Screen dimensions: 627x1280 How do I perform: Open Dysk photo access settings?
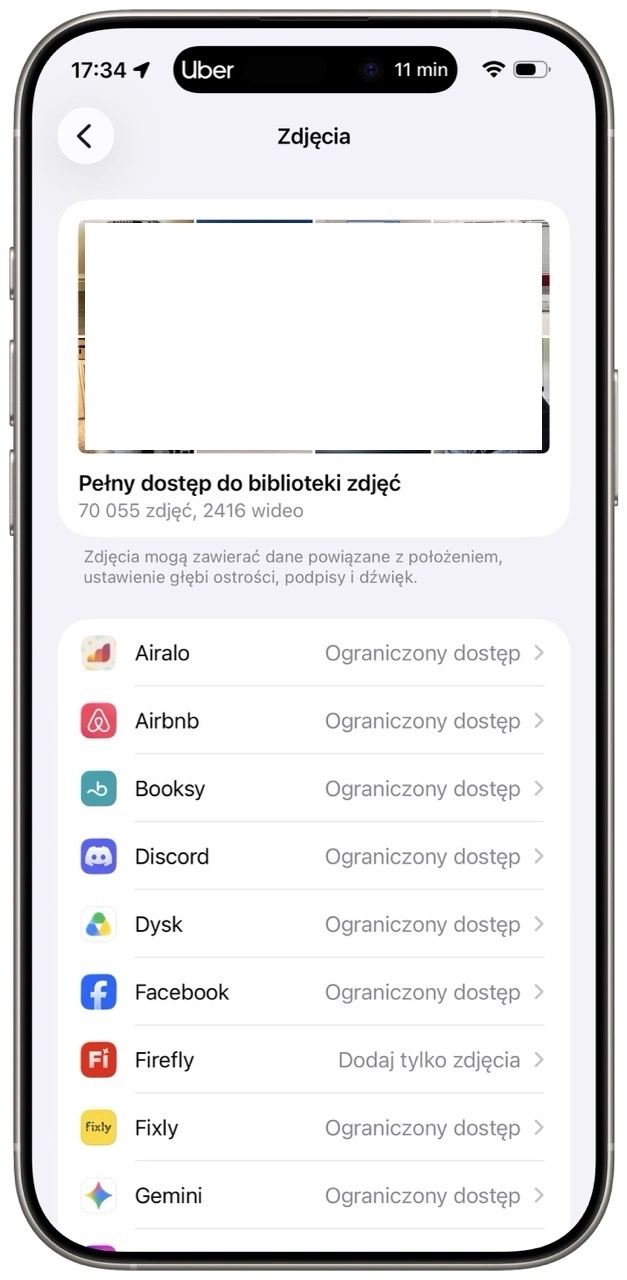(313, 925)
